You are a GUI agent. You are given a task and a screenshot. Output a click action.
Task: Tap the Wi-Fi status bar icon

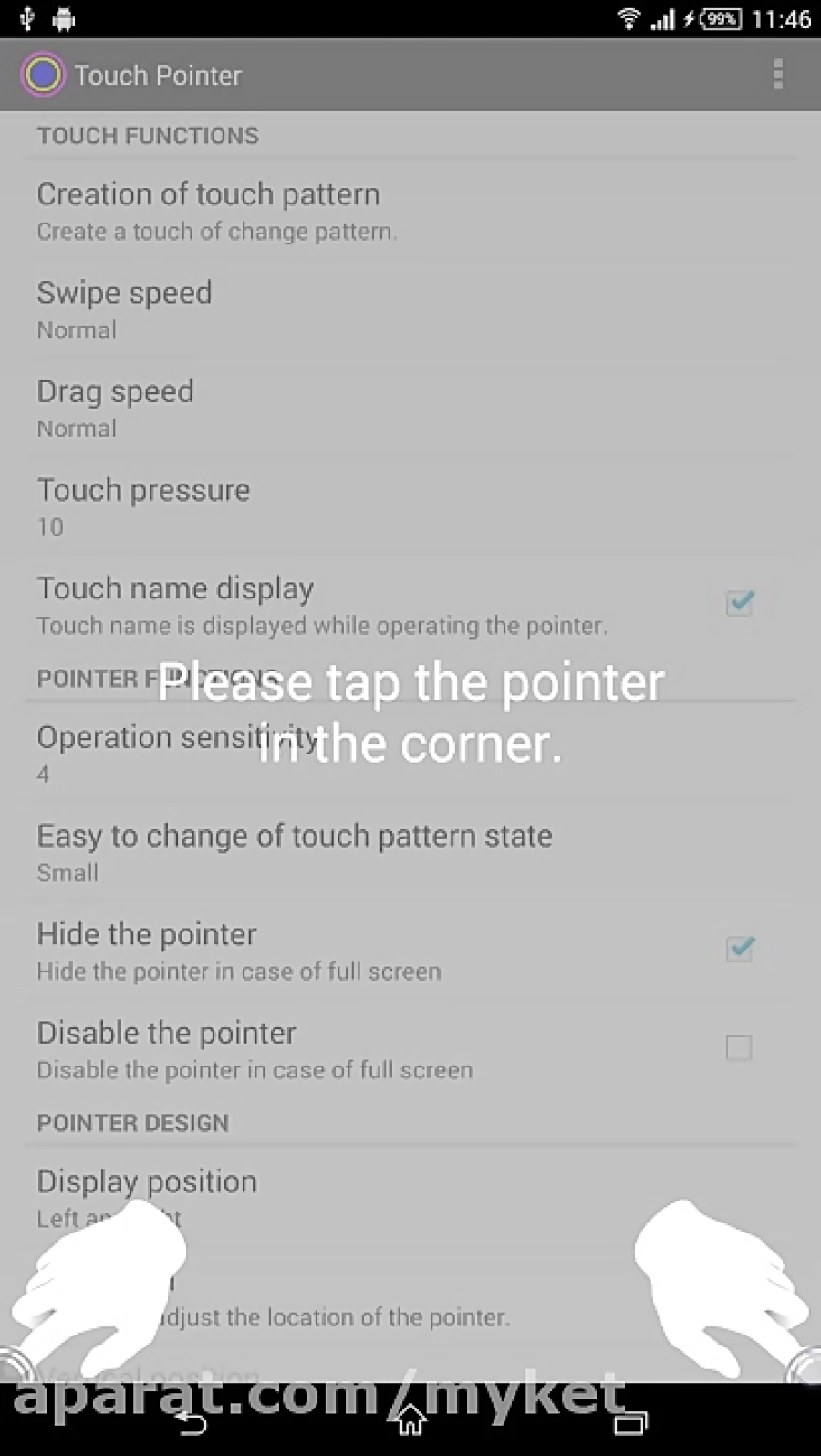point(629,18)
